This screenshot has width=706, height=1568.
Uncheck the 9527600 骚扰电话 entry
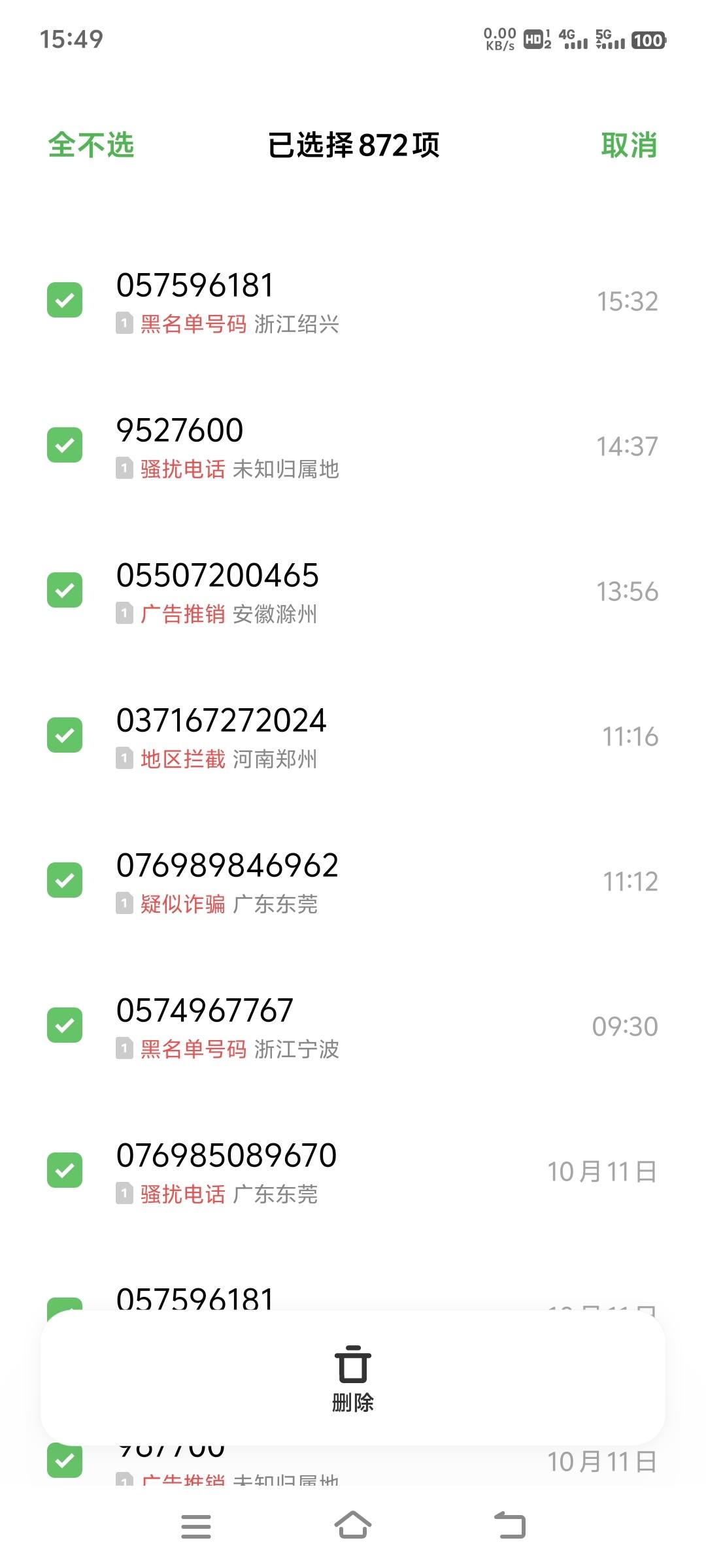click(65, 444)
